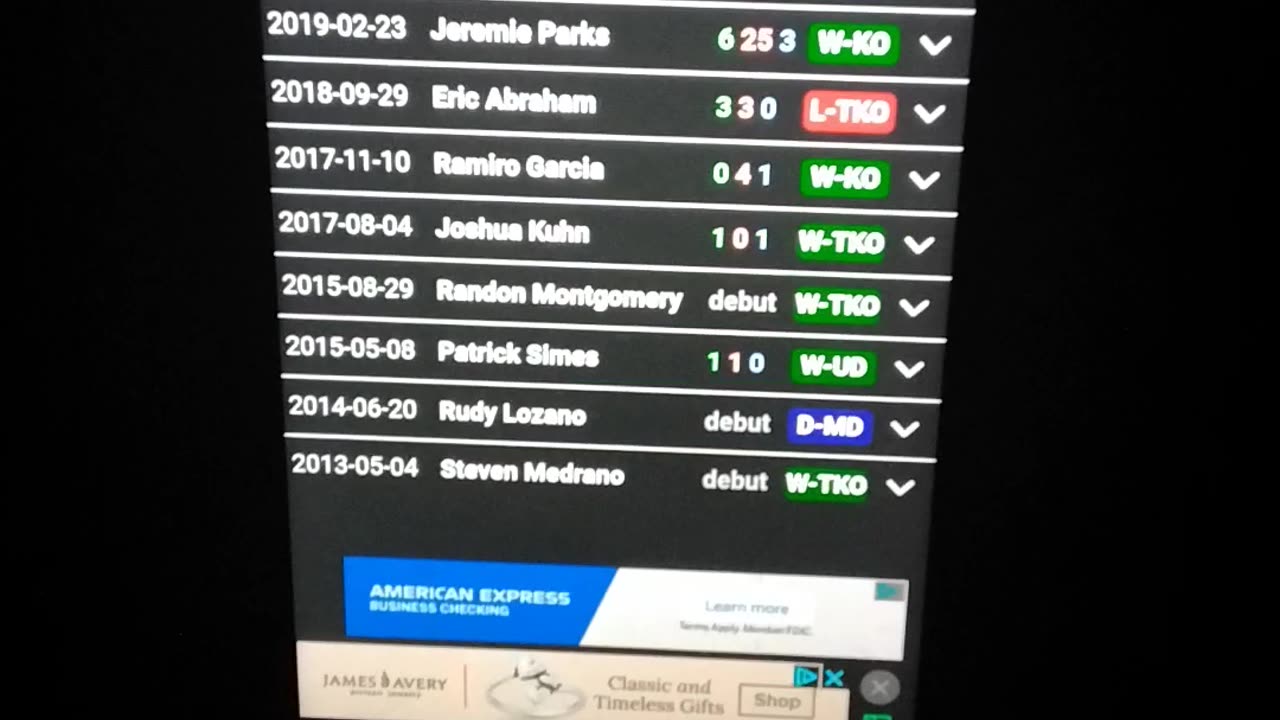This screenshot has width=1280, height=720.
Task: View Ramiro Garcia's profile page
Action: coord(518,166)
